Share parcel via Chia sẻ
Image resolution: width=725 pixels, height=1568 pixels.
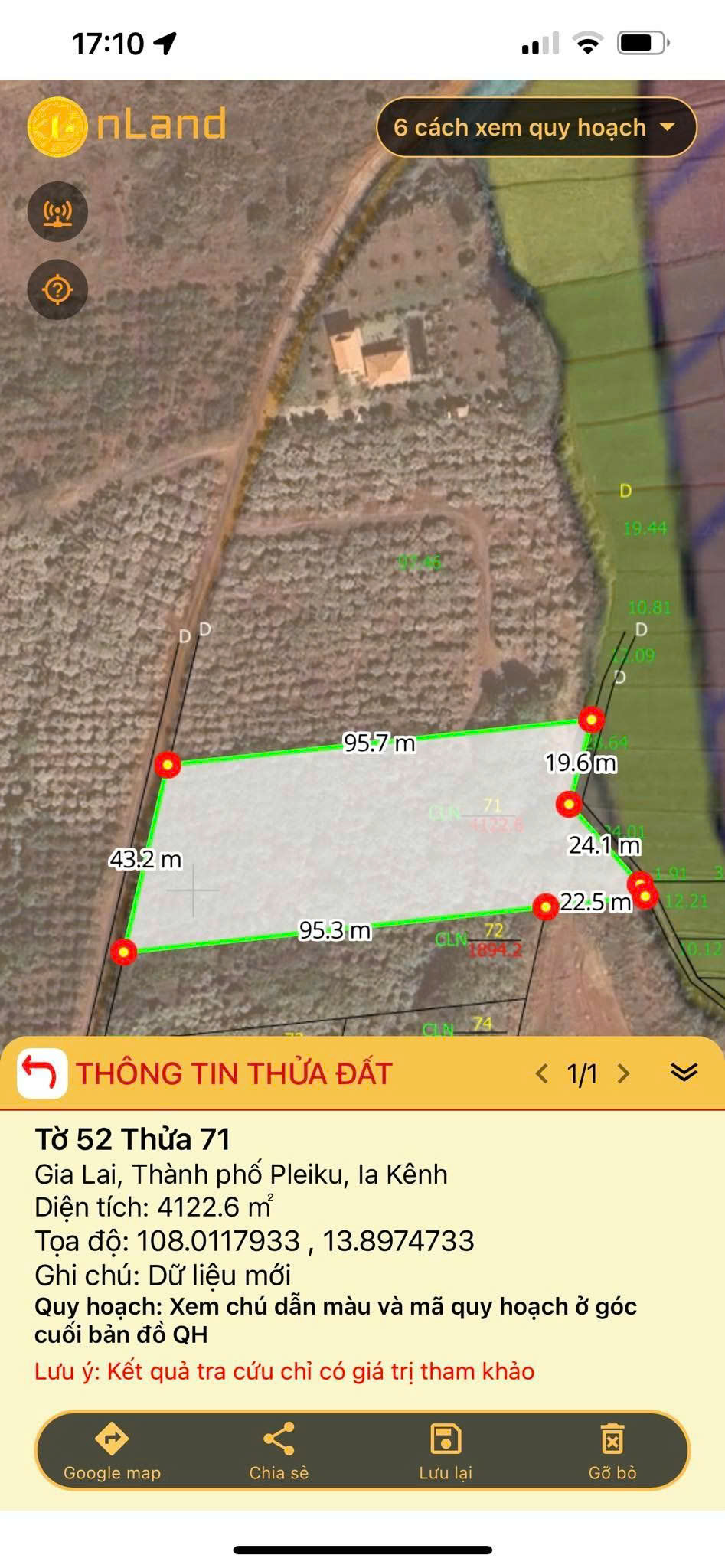[x=279, y=1452]
